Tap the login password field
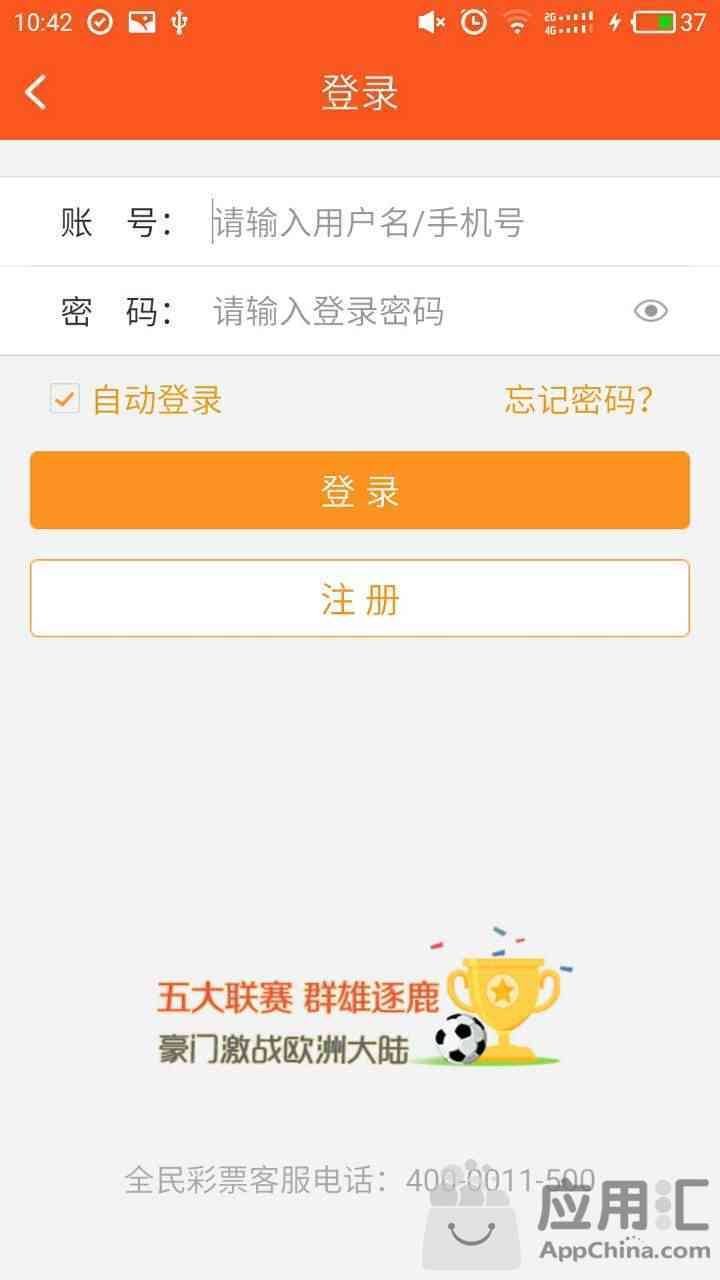 pyautogui.click(x=410, y=311)
